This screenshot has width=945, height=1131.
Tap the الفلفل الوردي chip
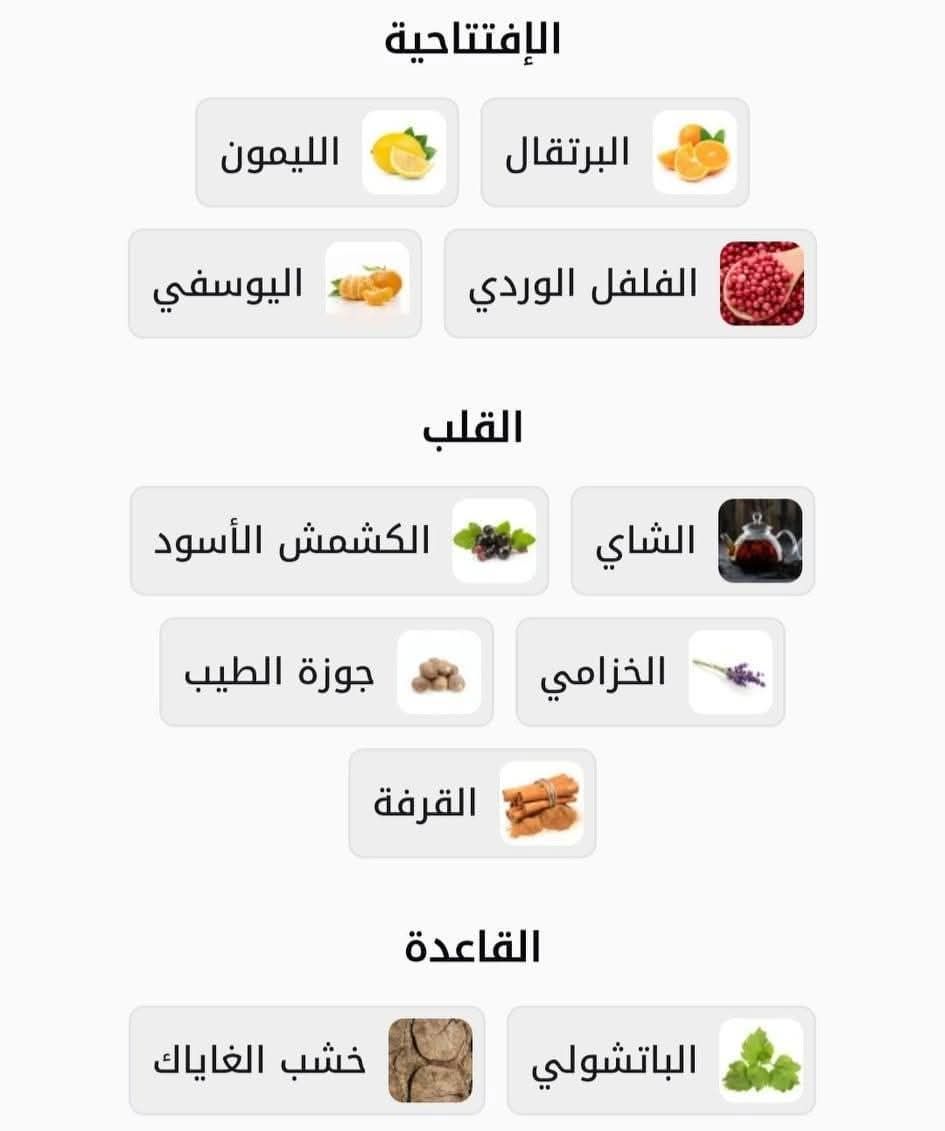tap(630, 284)
